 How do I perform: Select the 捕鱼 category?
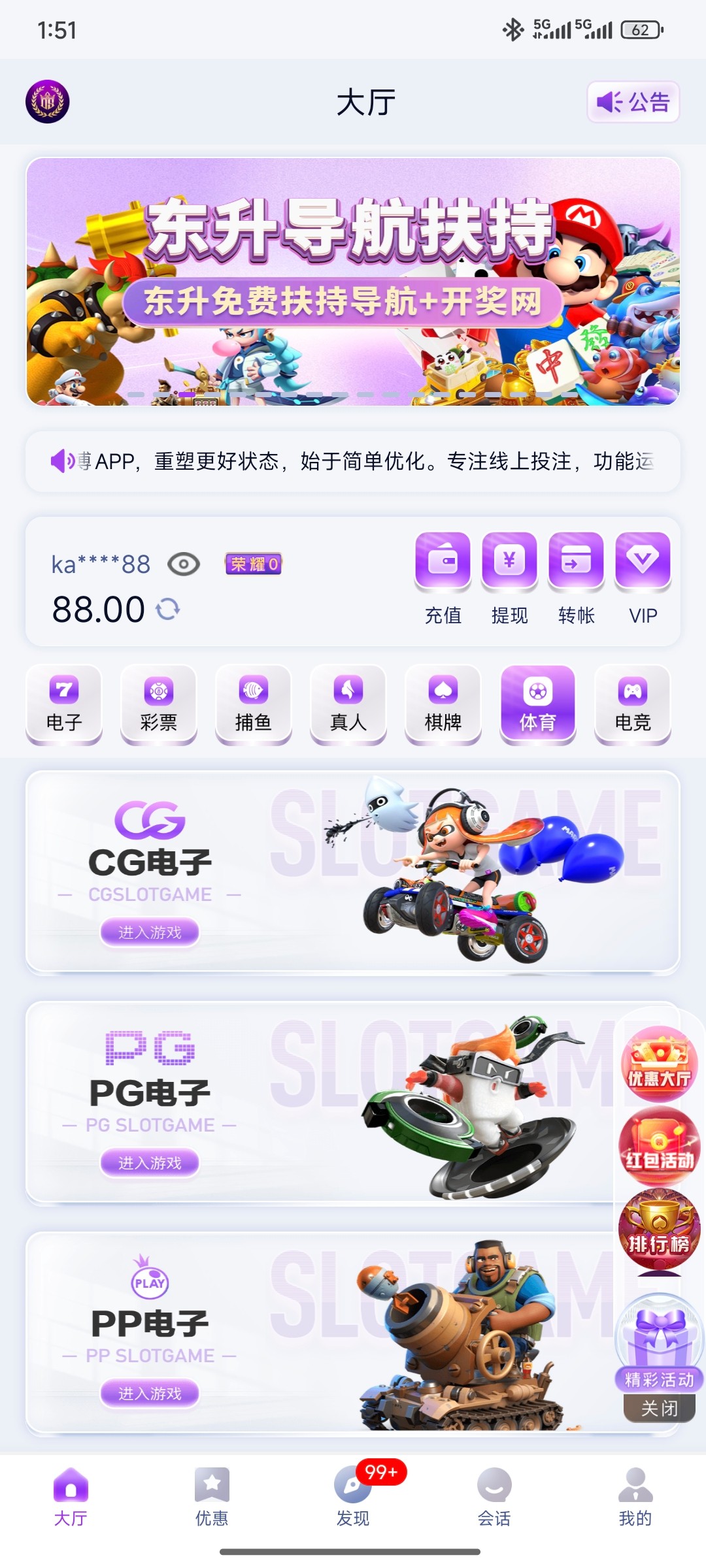pos(254,704)
